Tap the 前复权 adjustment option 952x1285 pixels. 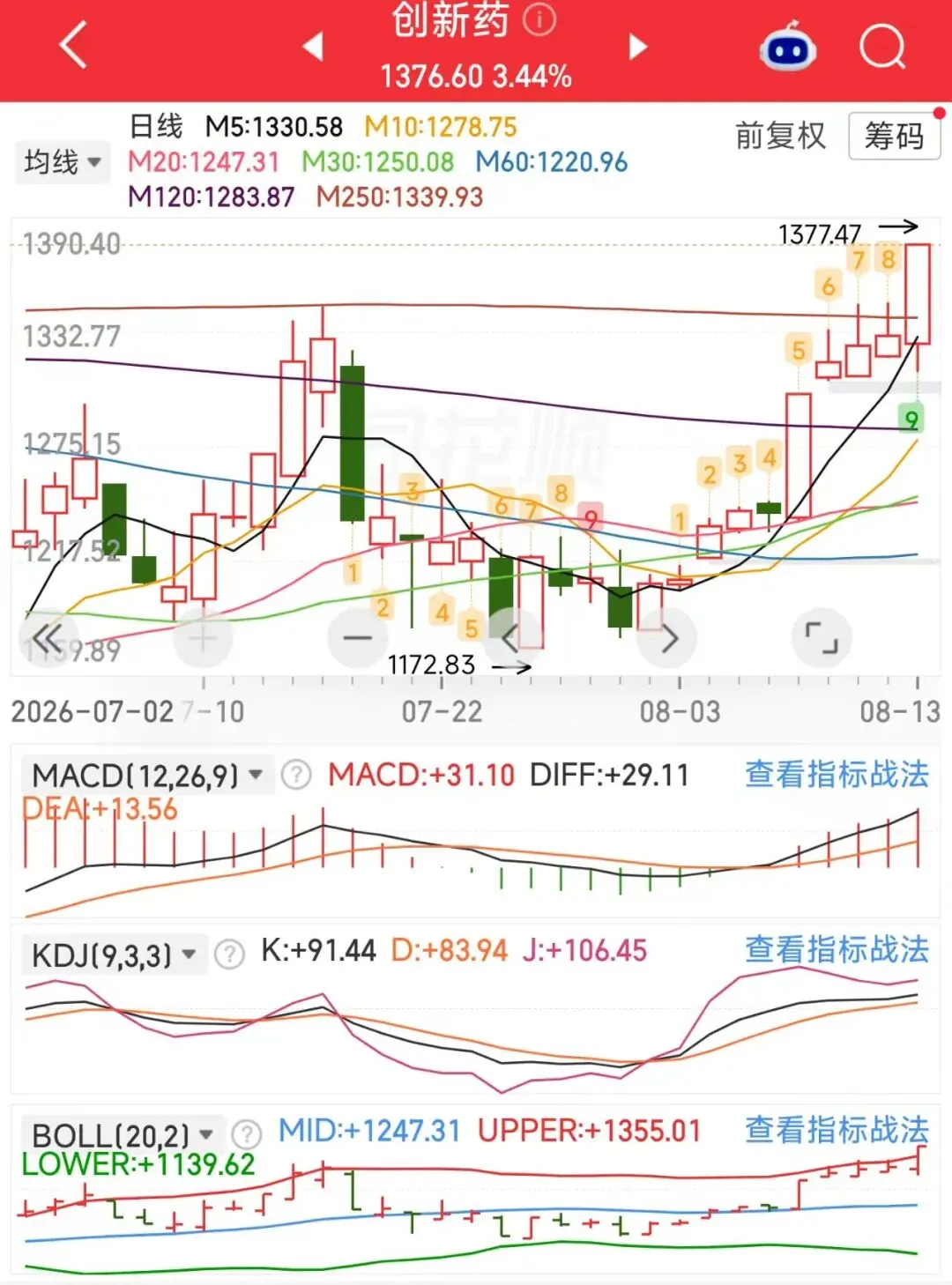point(780,136)
